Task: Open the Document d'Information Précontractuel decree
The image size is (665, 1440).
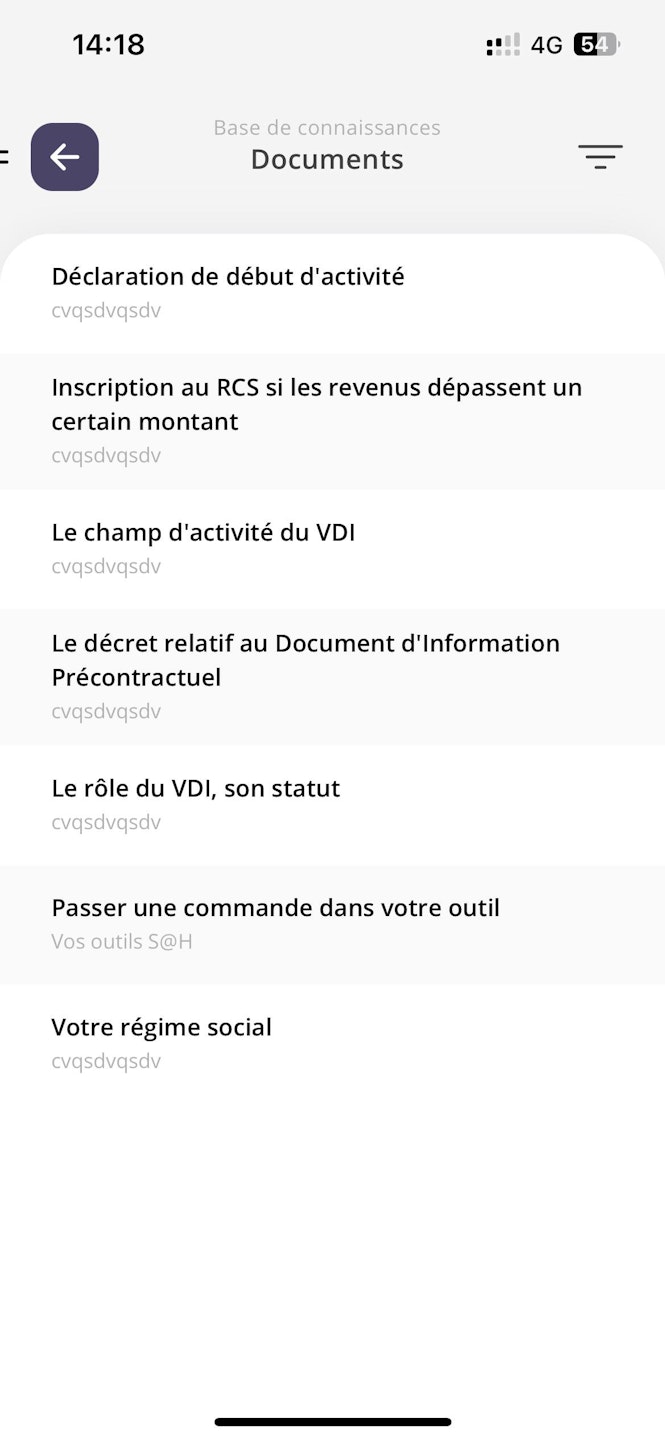Action: (305, 676)
